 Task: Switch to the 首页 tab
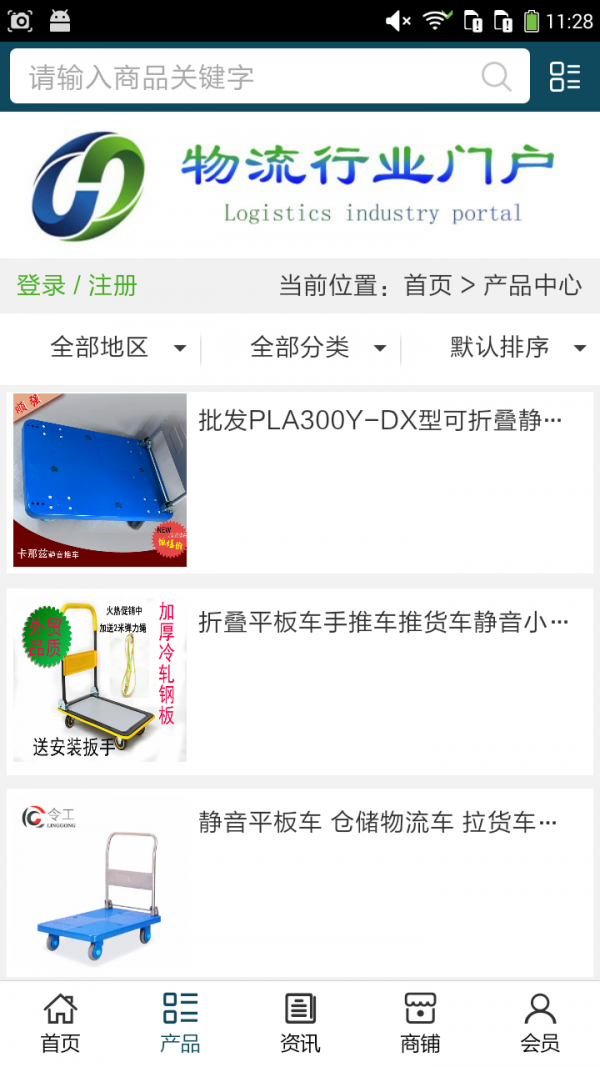[x=60, y=1023]
